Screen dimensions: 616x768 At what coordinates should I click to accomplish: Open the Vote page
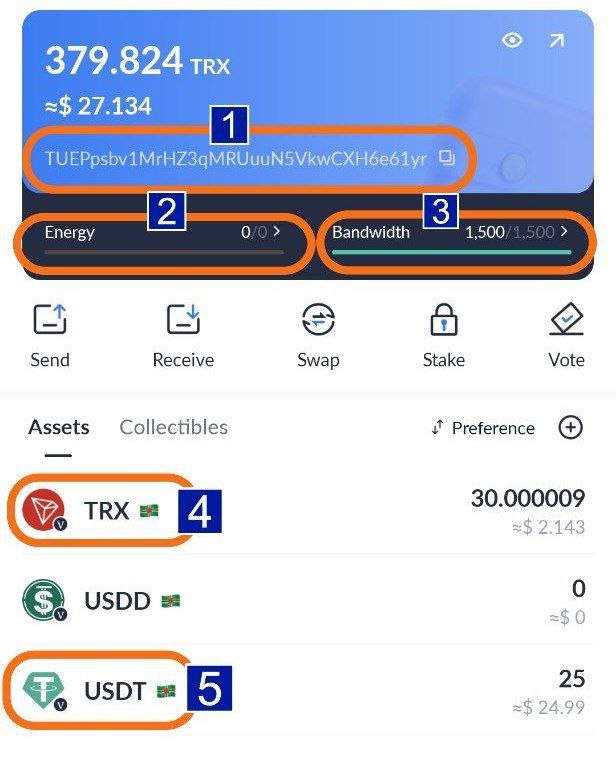tap(566, 335)
